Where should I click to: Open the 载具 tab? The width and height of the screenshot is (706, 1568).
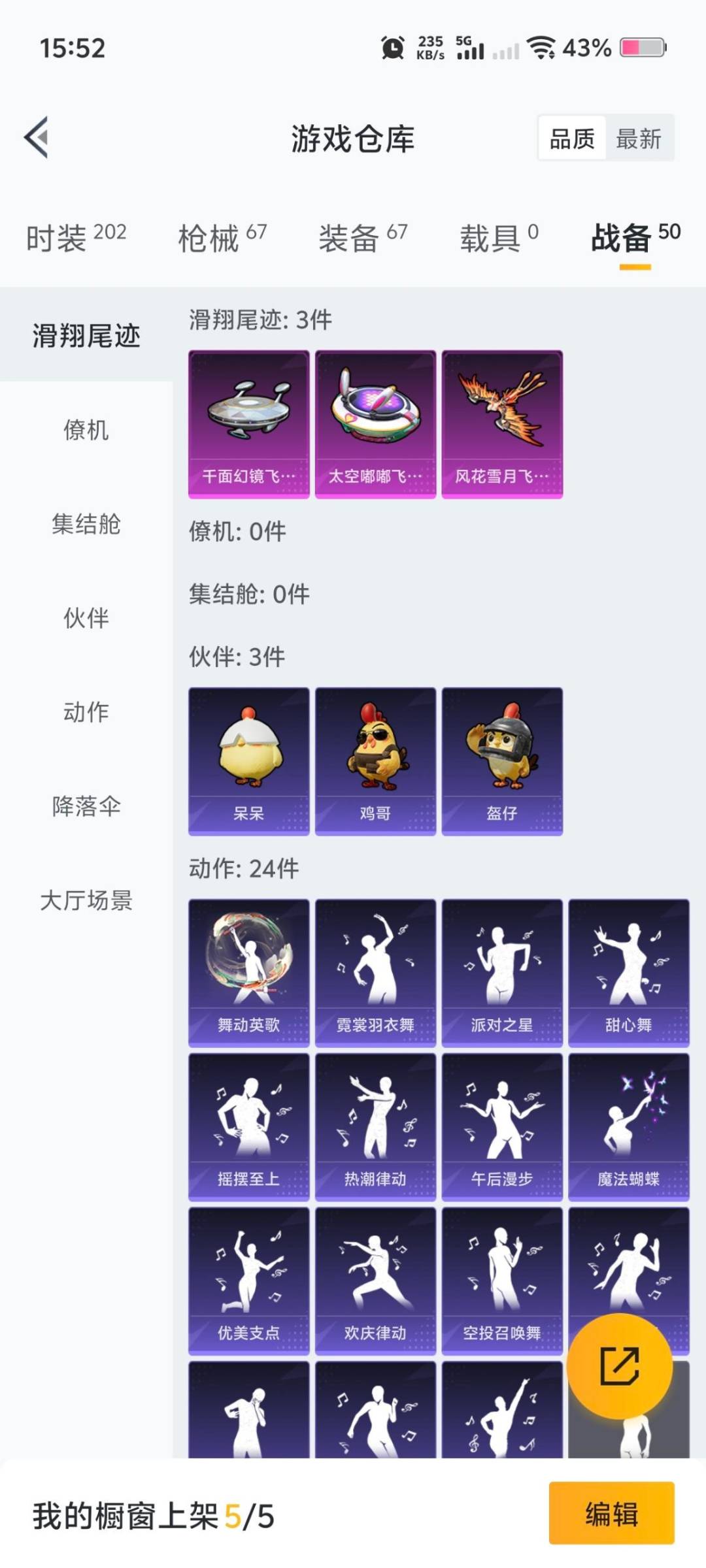pos(499,237)
